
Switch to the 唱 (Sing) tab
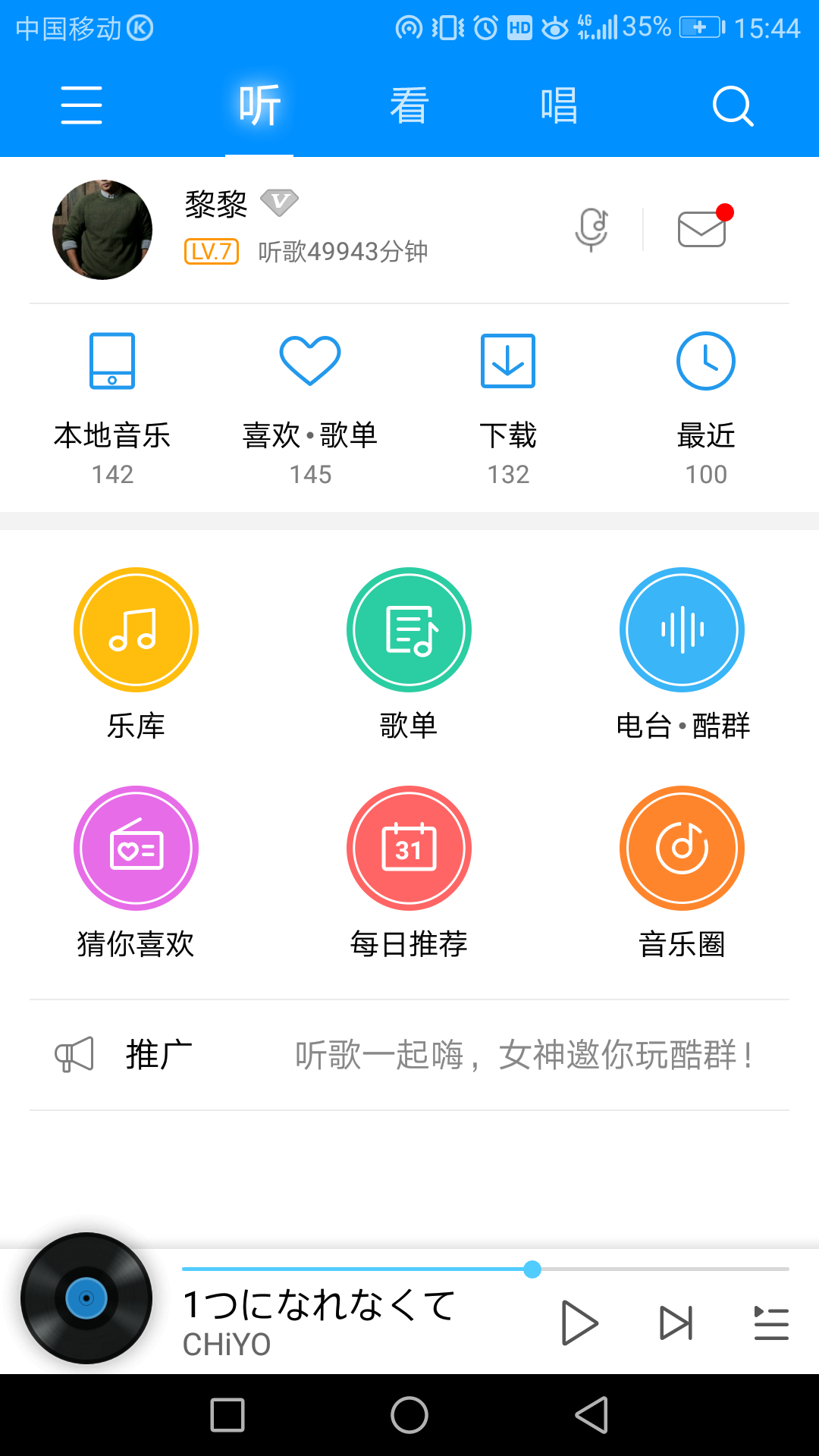[x=559, y=105]
